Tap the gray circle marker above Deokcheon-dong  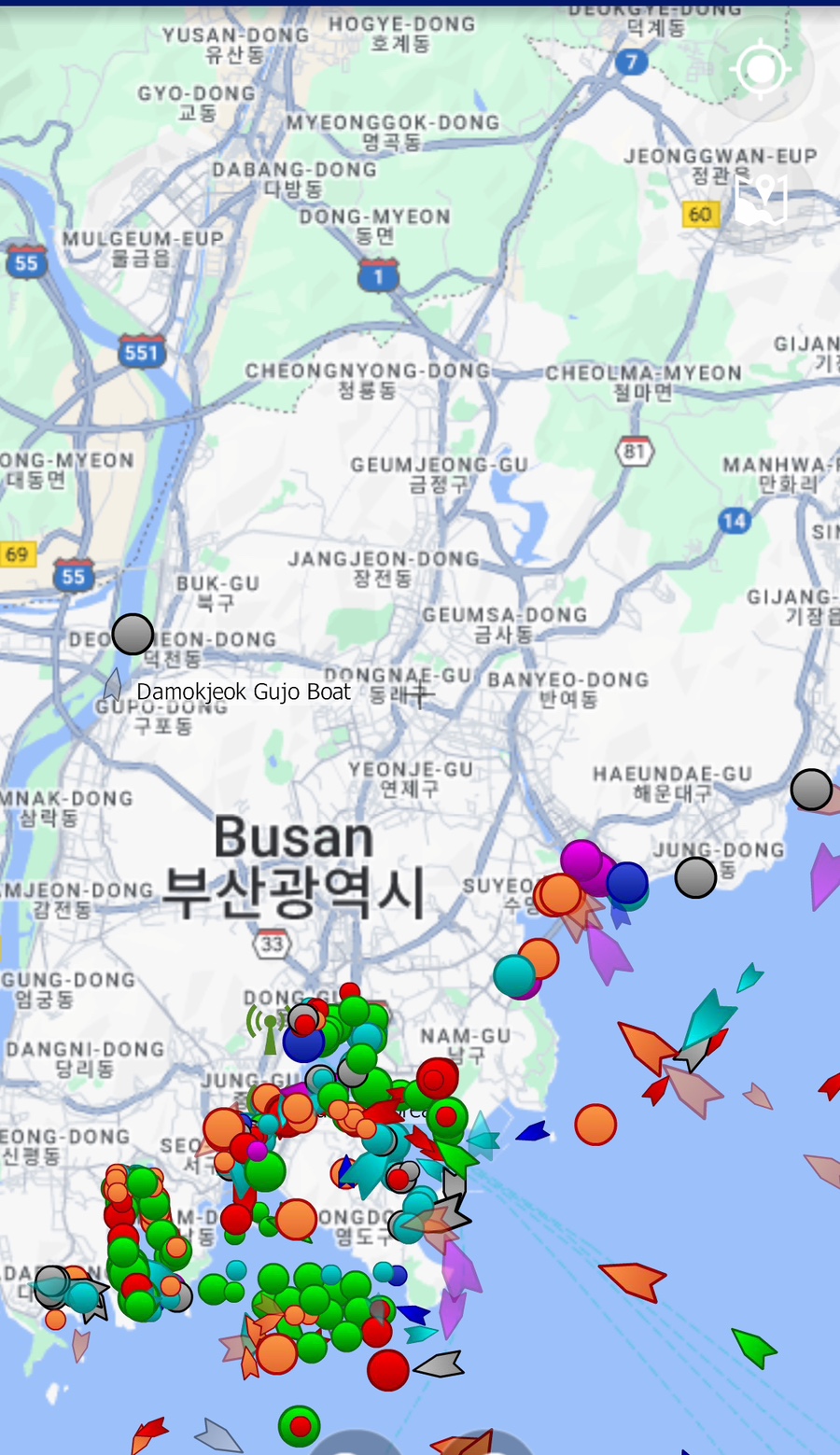[x=133, y=635]
